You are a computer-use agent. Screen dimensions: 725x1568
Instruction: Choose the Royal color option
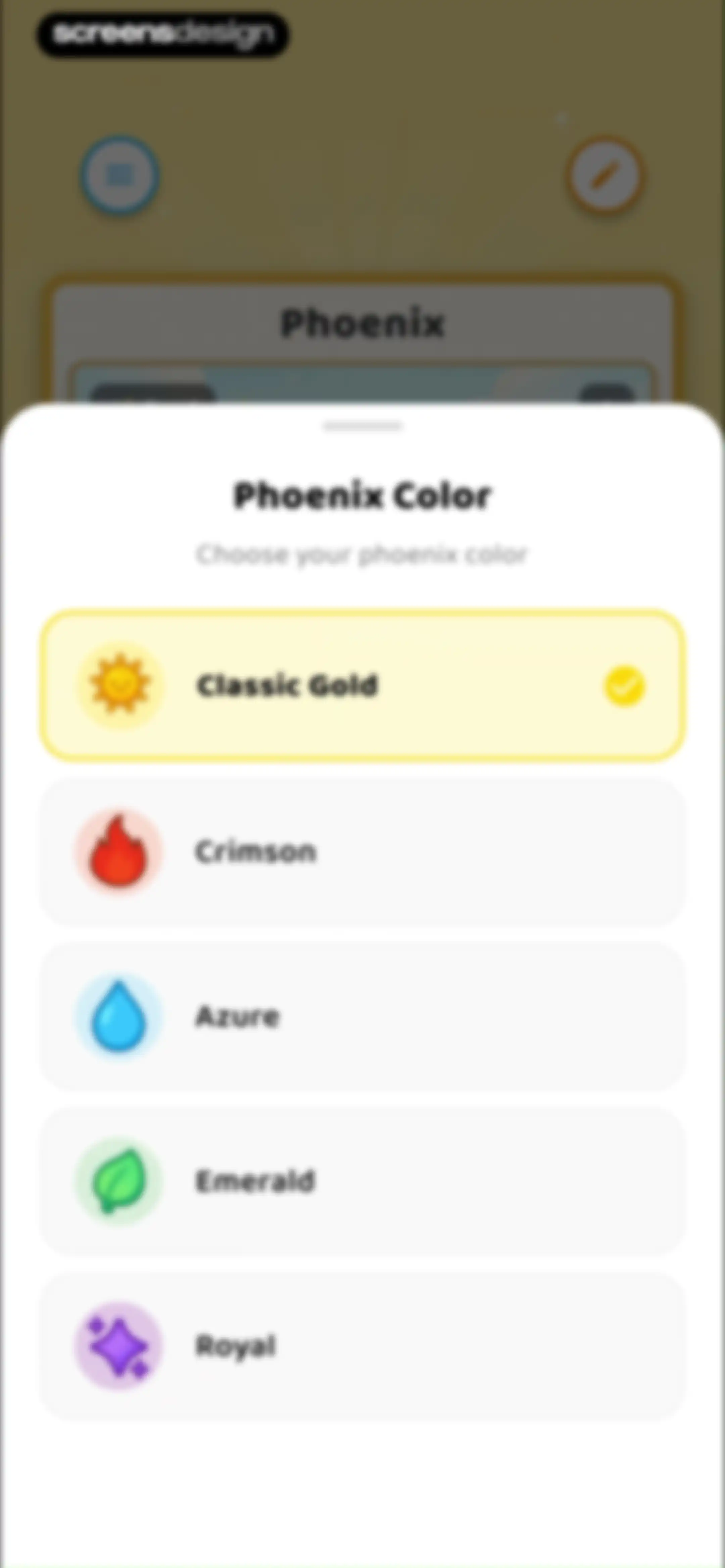tap(363, 1346)
